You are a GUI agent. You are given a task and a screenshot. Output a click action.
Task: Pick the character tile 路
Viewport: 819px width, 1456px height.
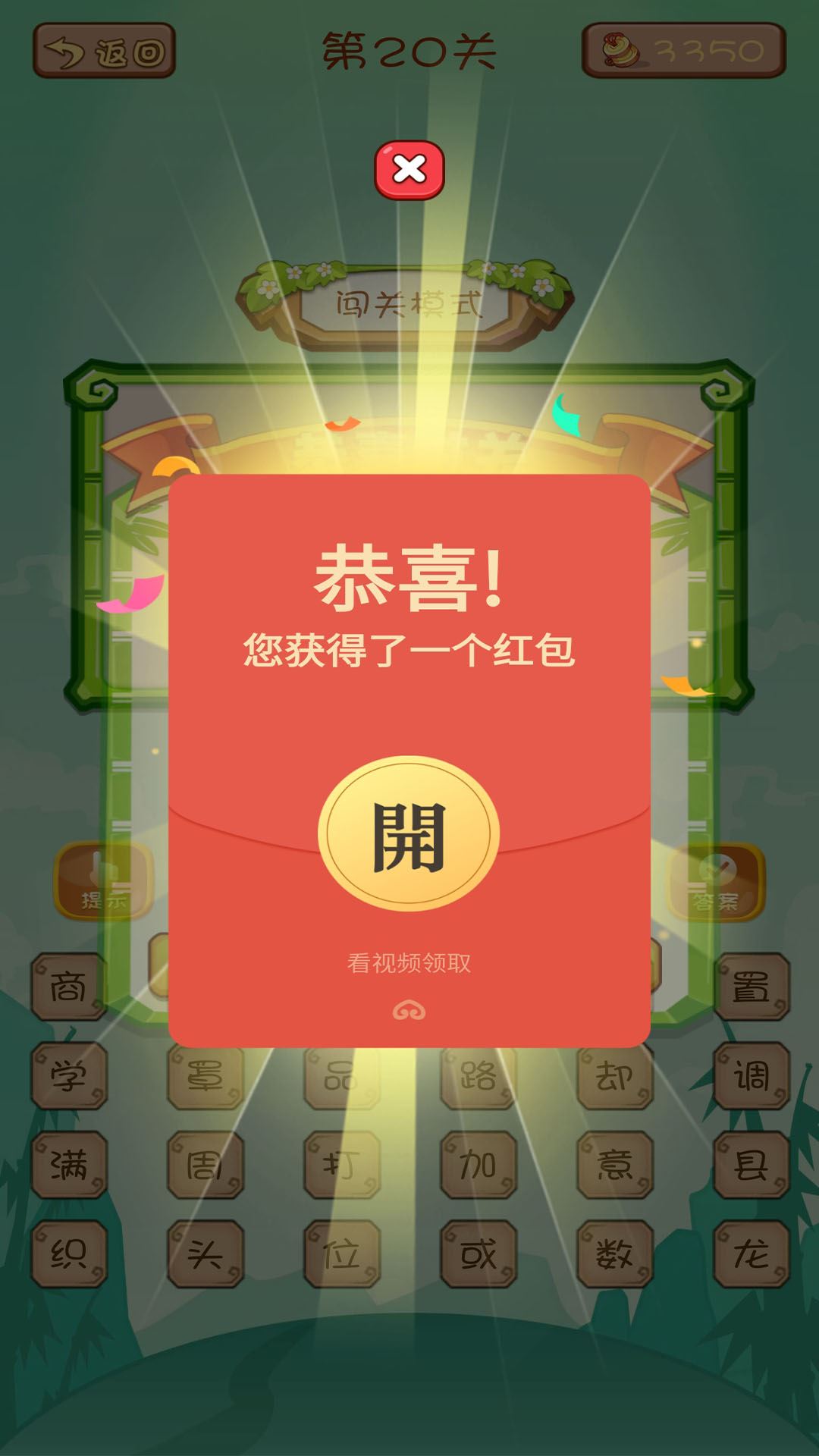(x=478, y=1075)
